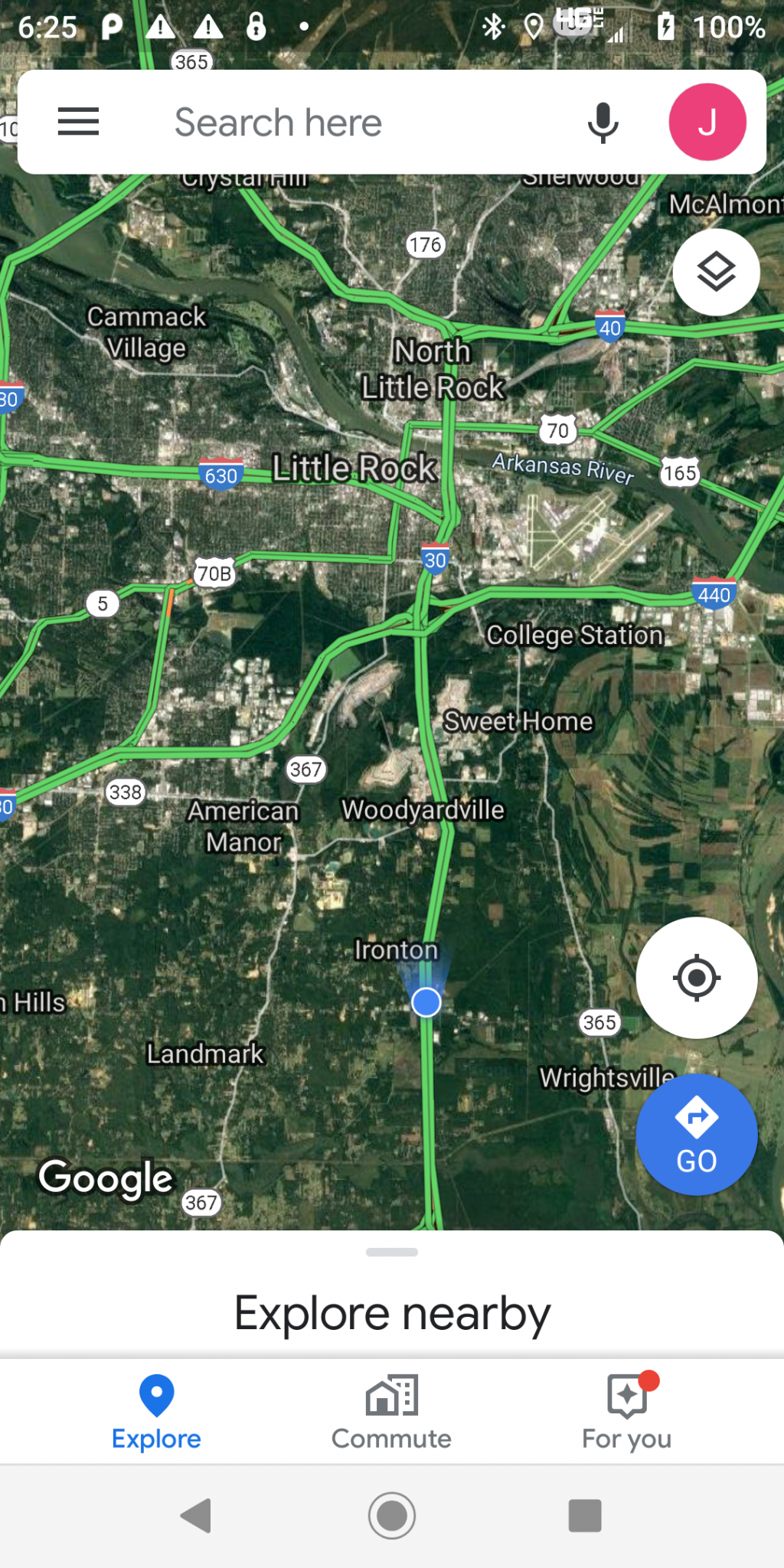Open the map layers selector

(x=716, y=273)
